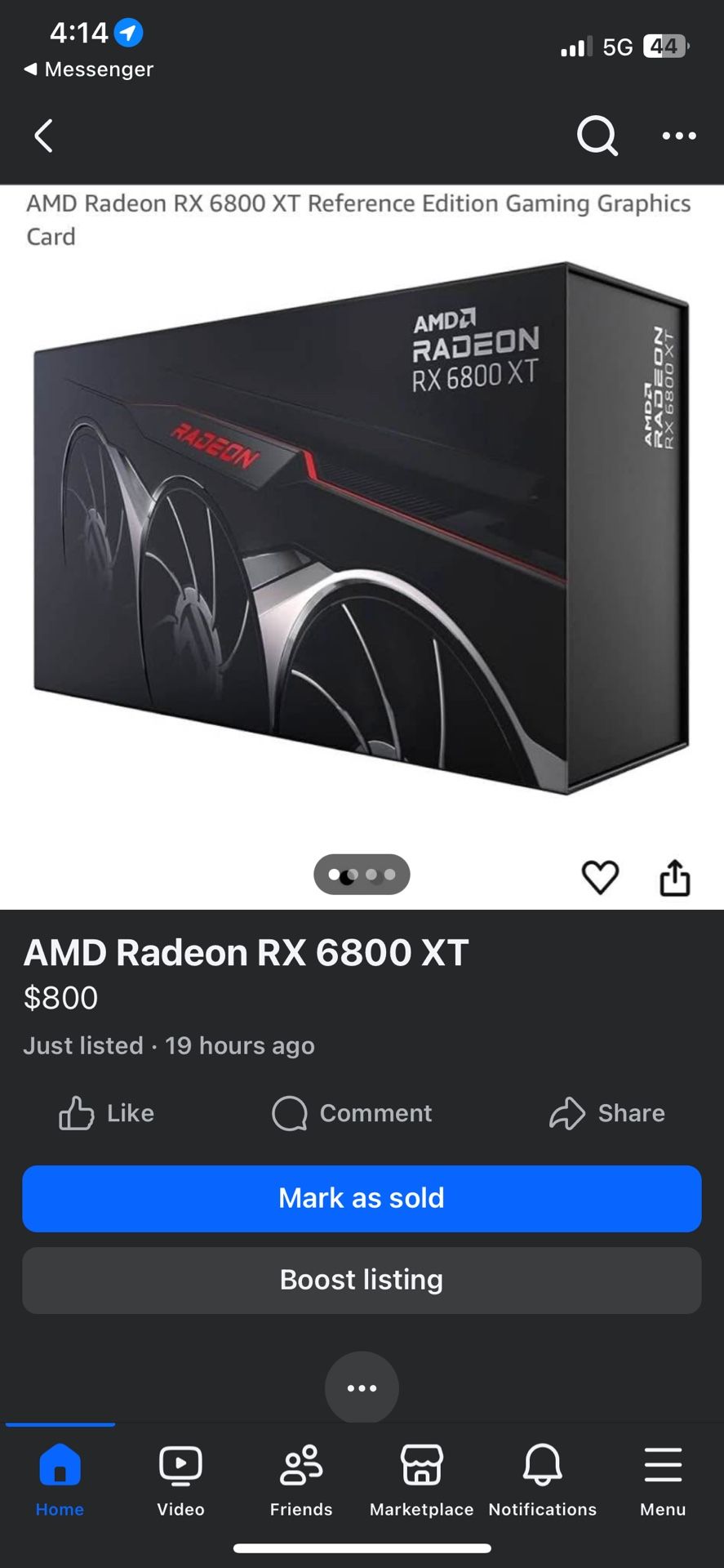
Task: Open the three-dot overflow menu at top right
Action: (679, 136)
